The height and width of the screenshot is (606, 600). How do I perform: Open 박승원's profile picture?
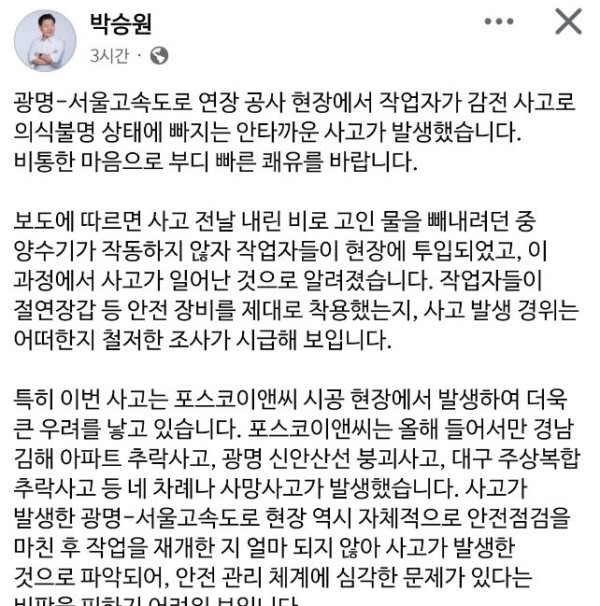pos(45,40)
